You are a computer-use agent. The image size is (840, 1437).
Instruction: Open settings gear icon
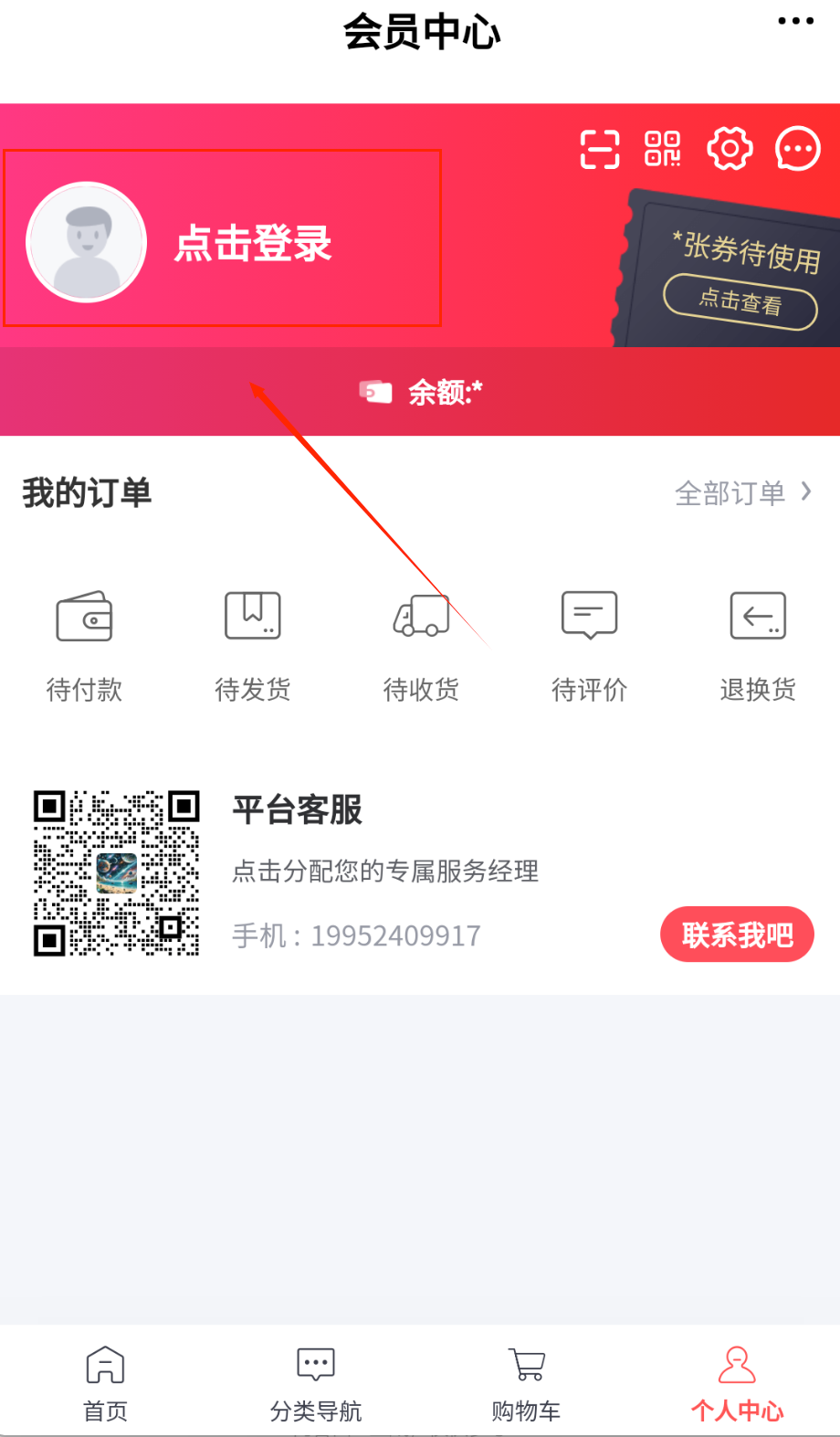pos(730,149)
